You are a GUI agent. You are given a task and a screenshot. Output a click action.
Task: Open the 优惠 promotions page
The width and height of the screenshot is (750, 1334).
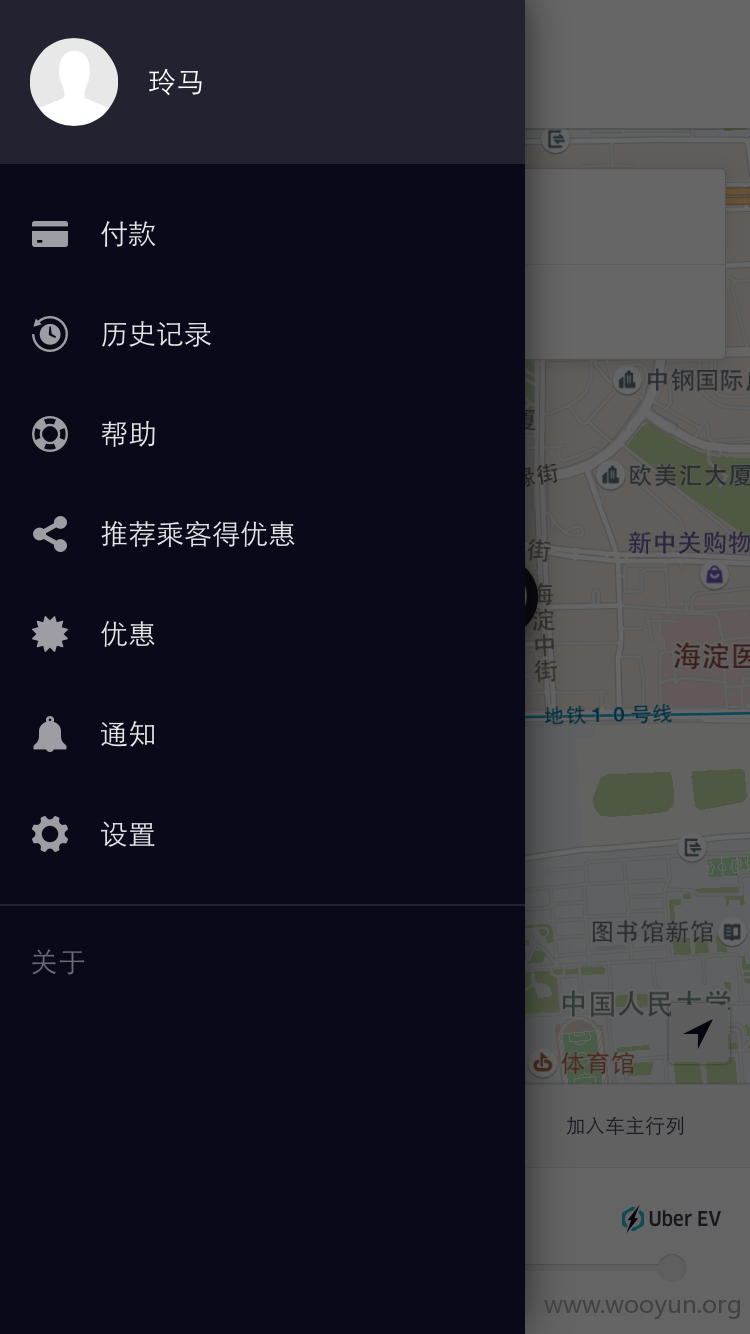(262, 634)
